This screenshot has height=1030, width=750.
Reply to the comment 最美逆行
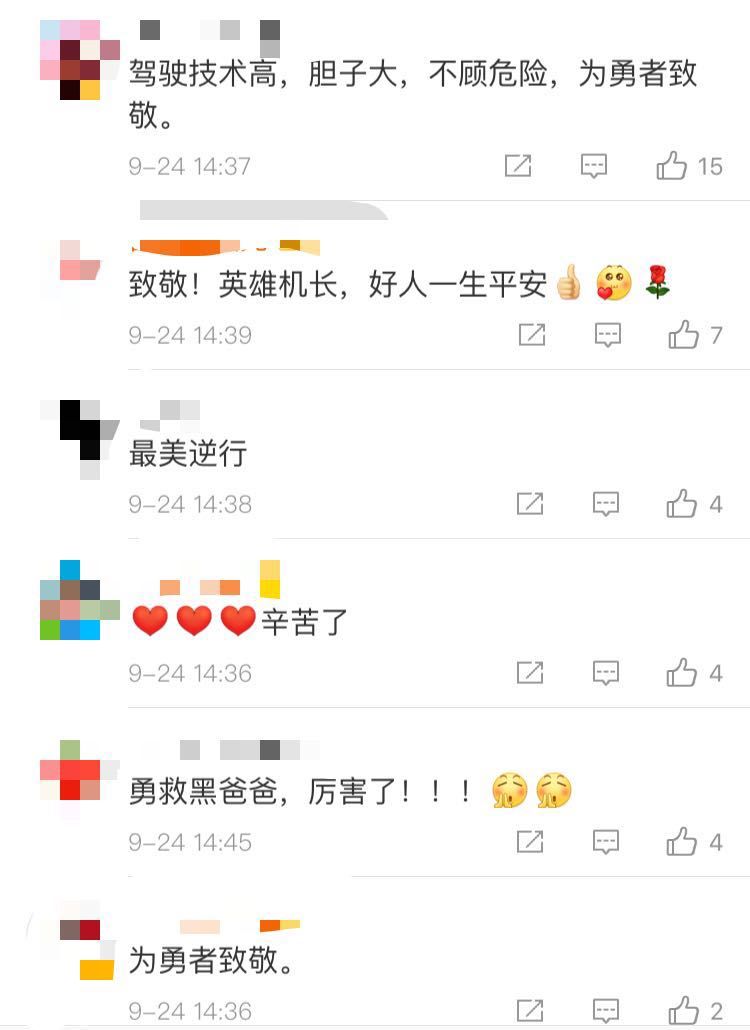click(606, 504)
